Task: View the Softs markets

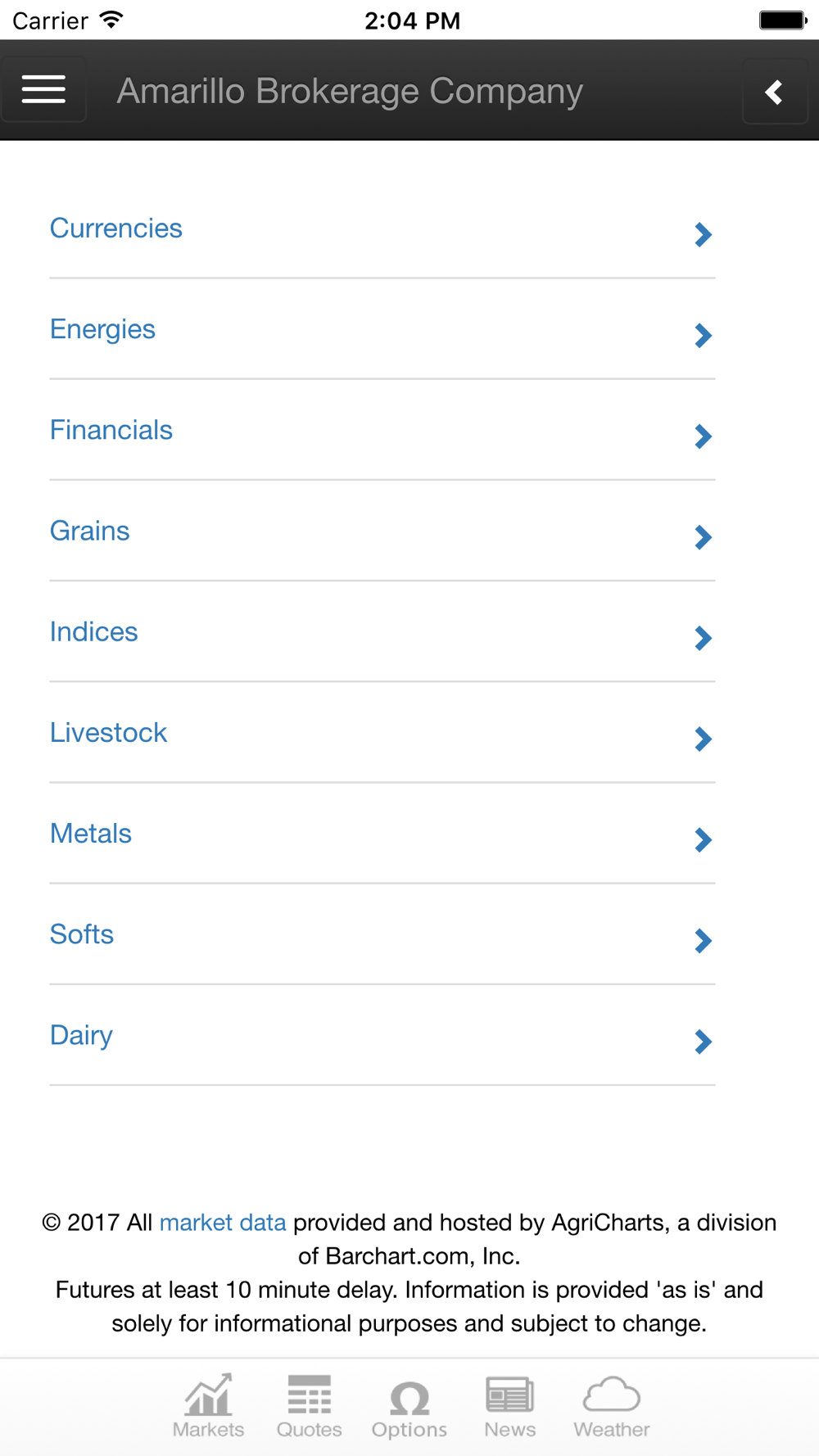Action: point(382,934)
